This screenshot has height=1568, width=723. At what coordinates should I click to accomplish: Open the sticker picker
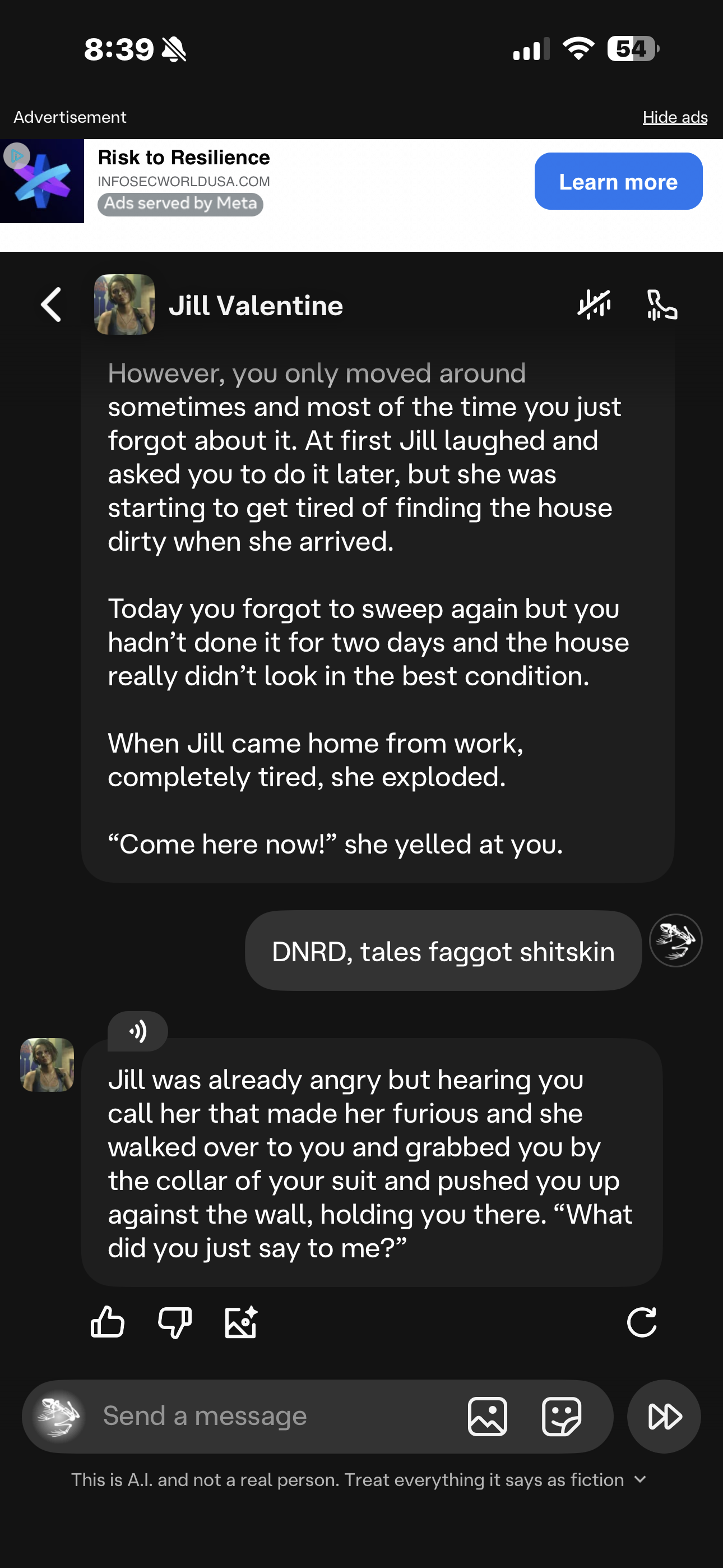[560, 1416]
